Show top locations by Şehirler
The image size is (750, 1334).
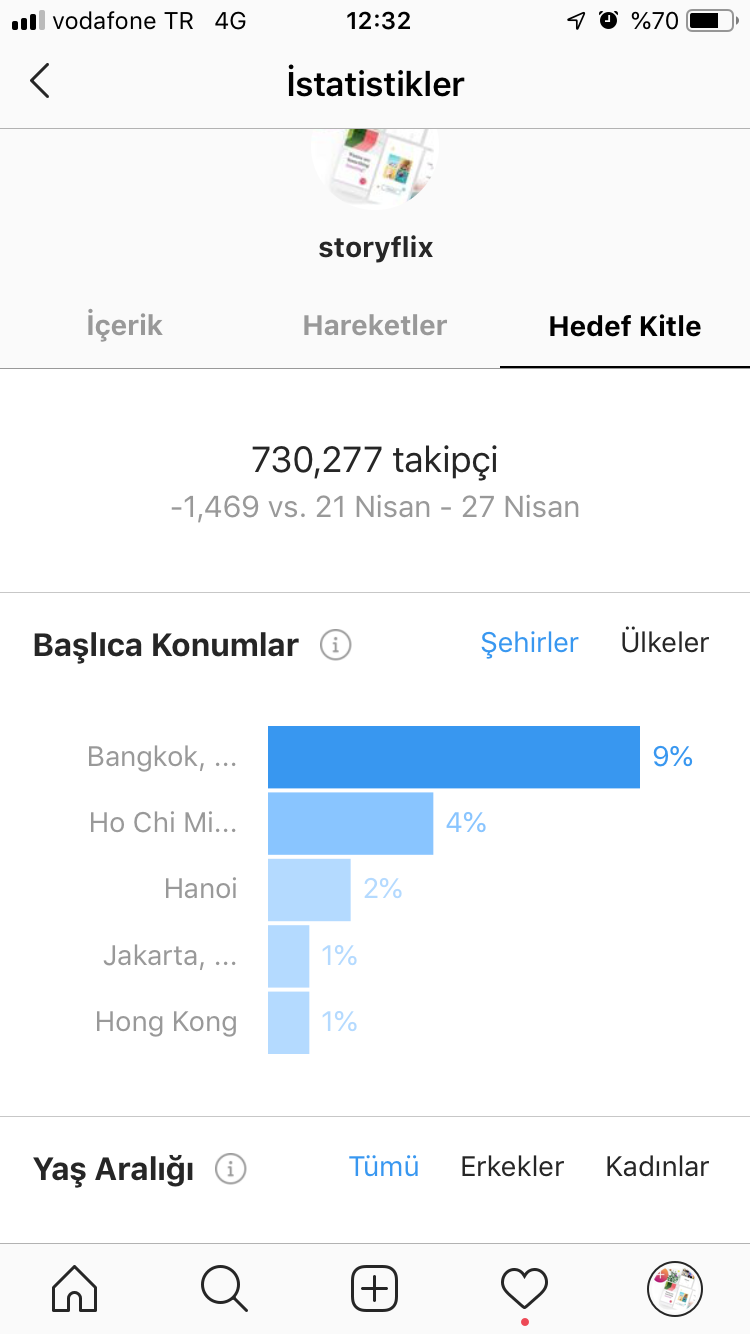tap(529, 643)
